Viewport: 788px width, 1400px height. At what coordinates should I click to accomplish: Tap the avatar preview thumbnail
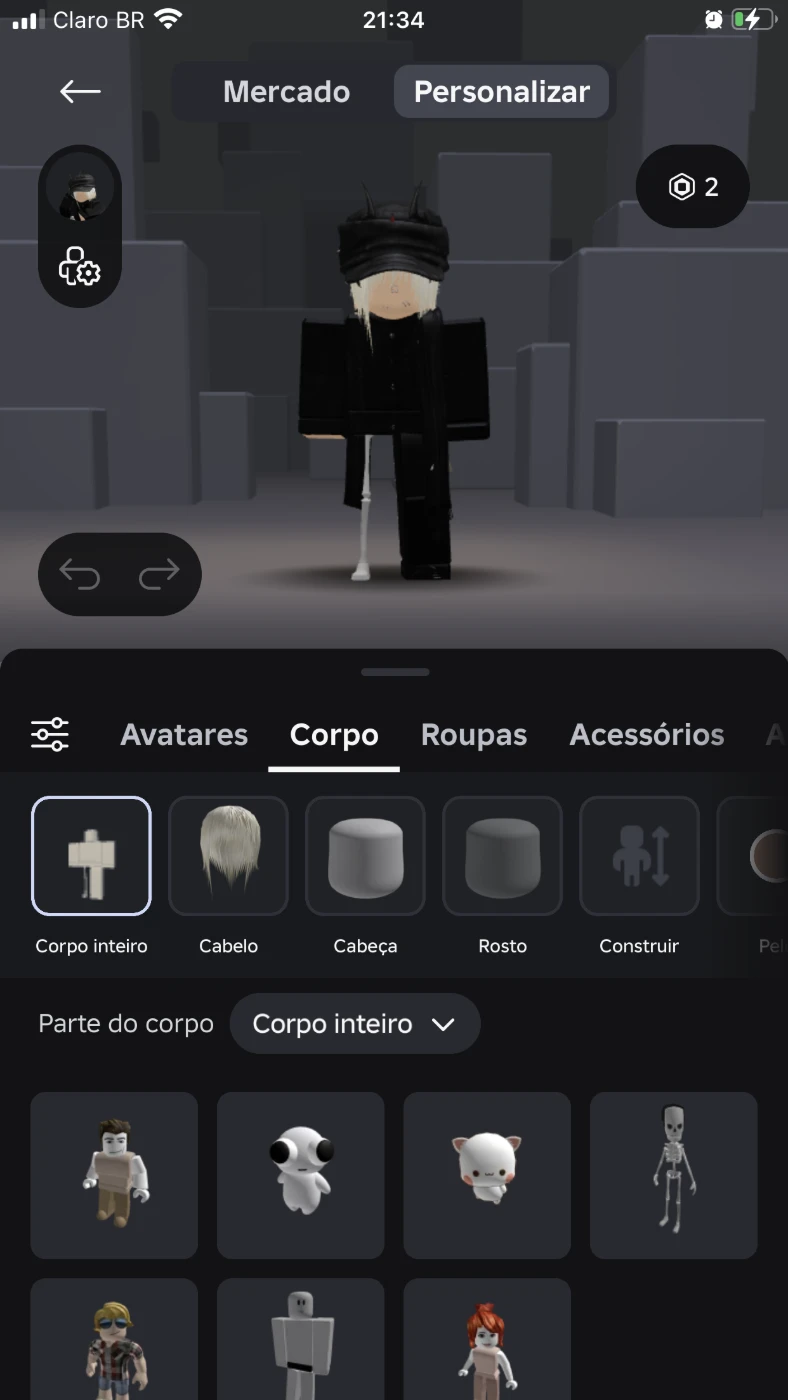point(80,193)
